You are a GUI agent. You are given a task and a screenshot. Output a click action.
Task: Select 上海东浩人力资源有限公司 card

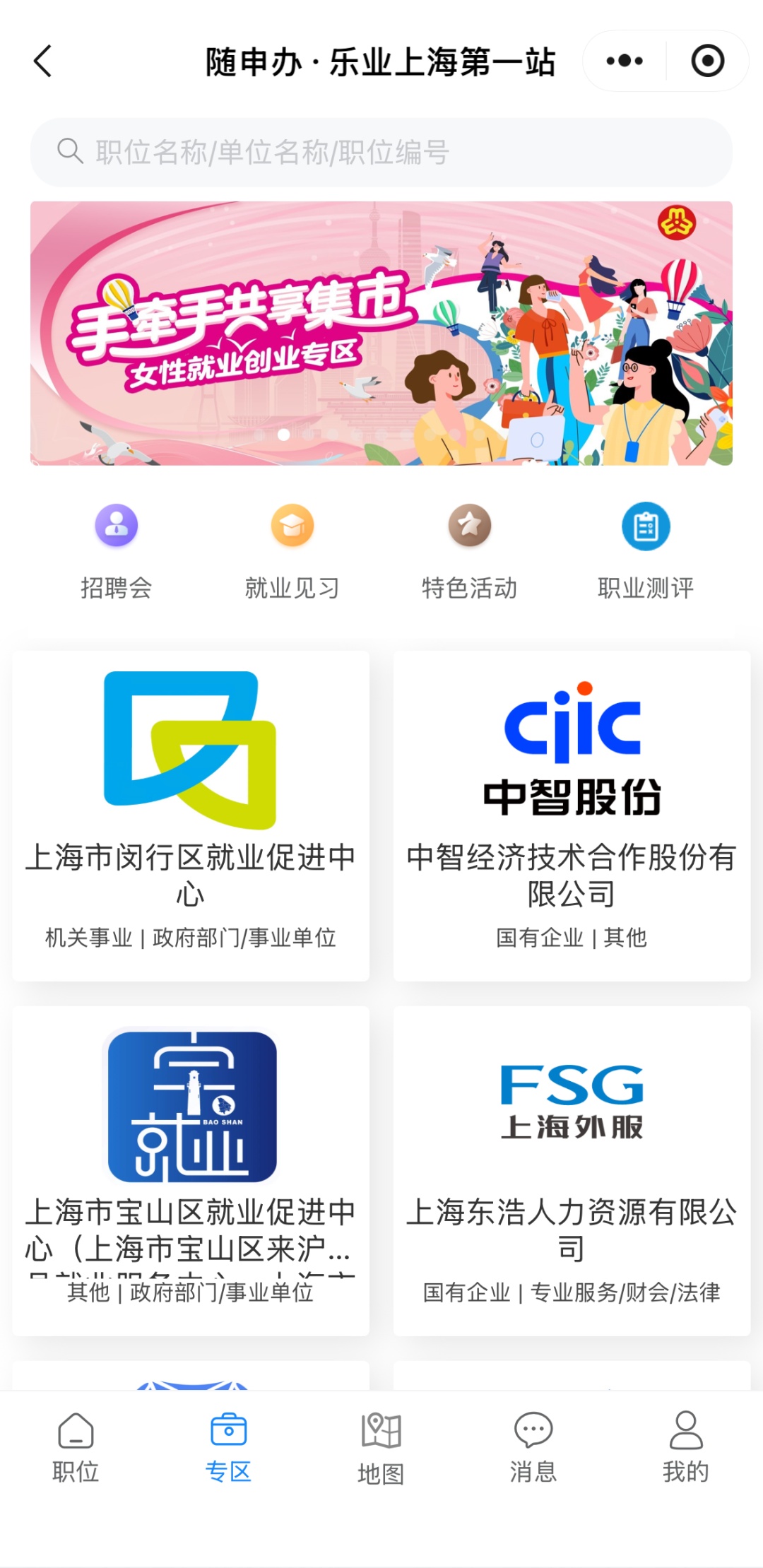click(x=572, y=1170)
